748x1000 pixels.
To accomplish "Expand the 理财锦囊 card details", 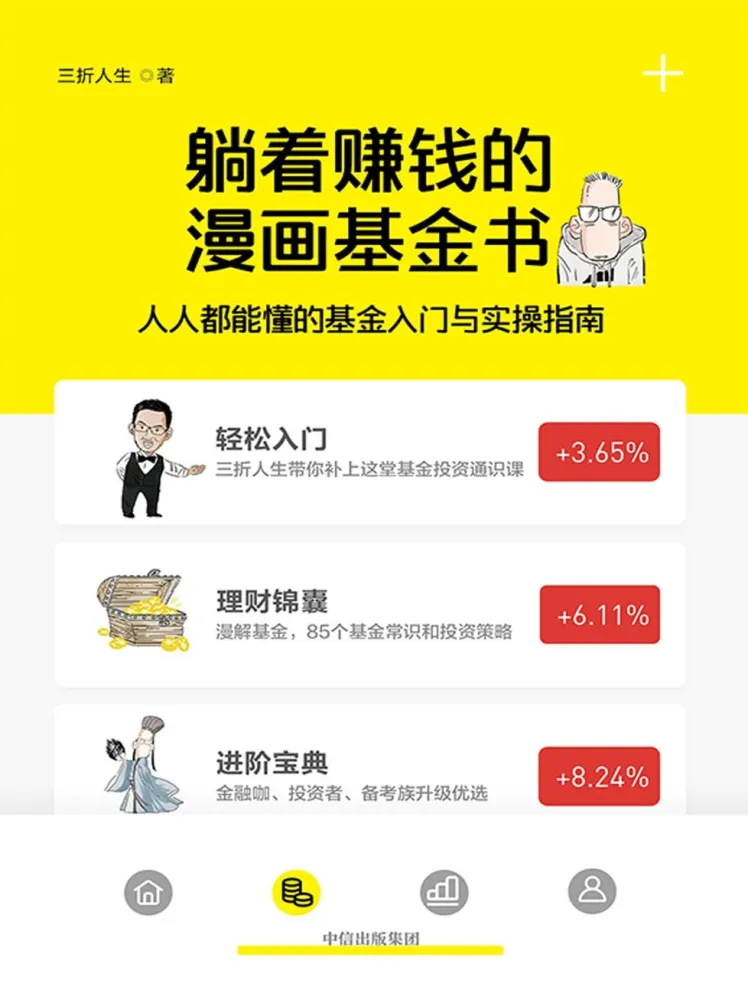I will 370,612.
